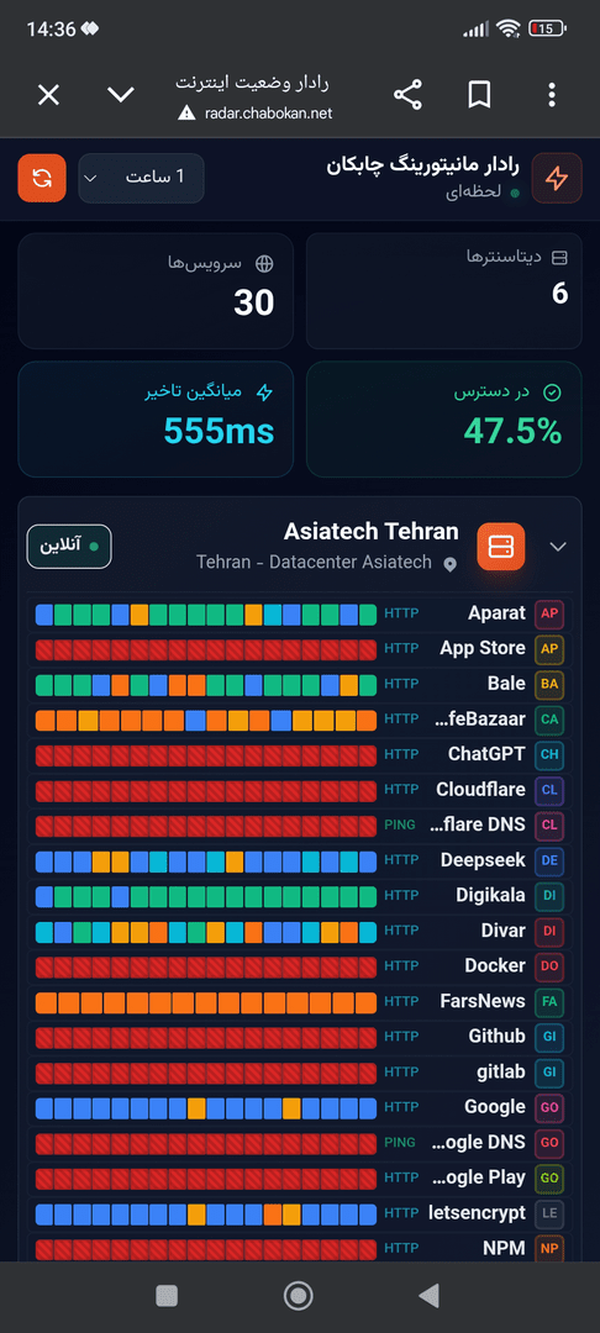Image resolution: width=600 pixels, height=1333 pixels.
Task: Bookmark this page
Action: point(479,95)
